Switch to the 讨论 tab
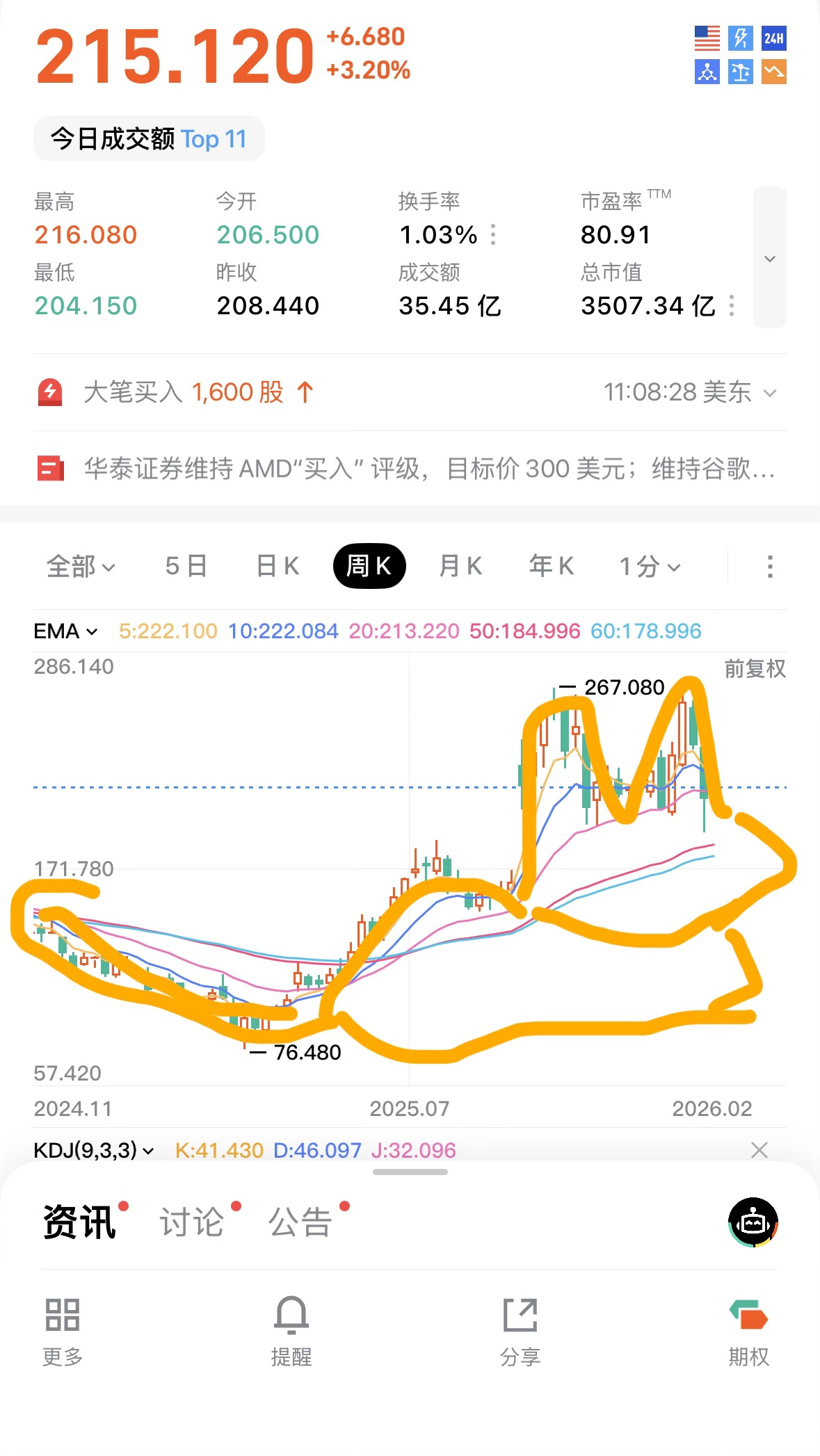This screenshot has height=1456, width=820. (192, 1222)
